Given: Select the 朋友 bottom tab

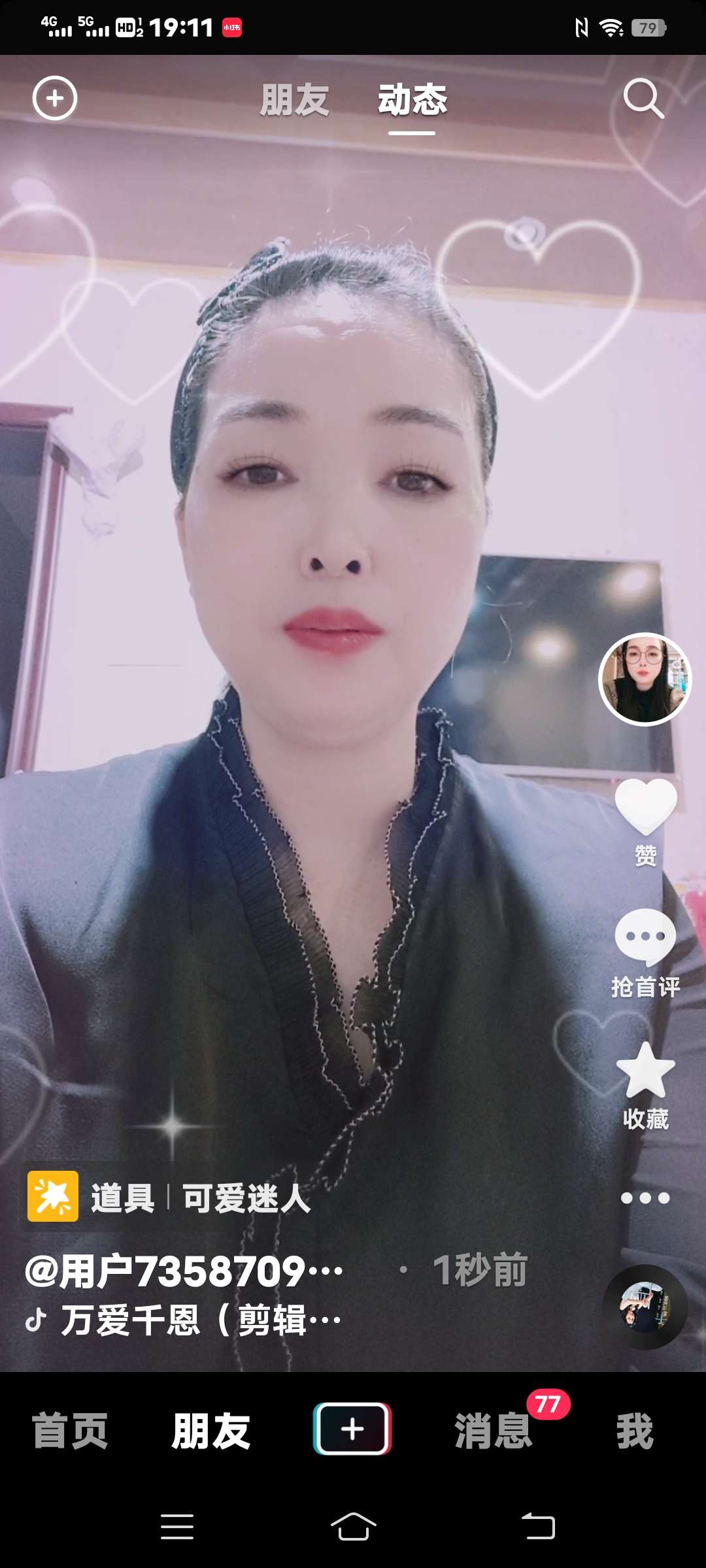Looking at the screenshot, I should point(211,1430).
